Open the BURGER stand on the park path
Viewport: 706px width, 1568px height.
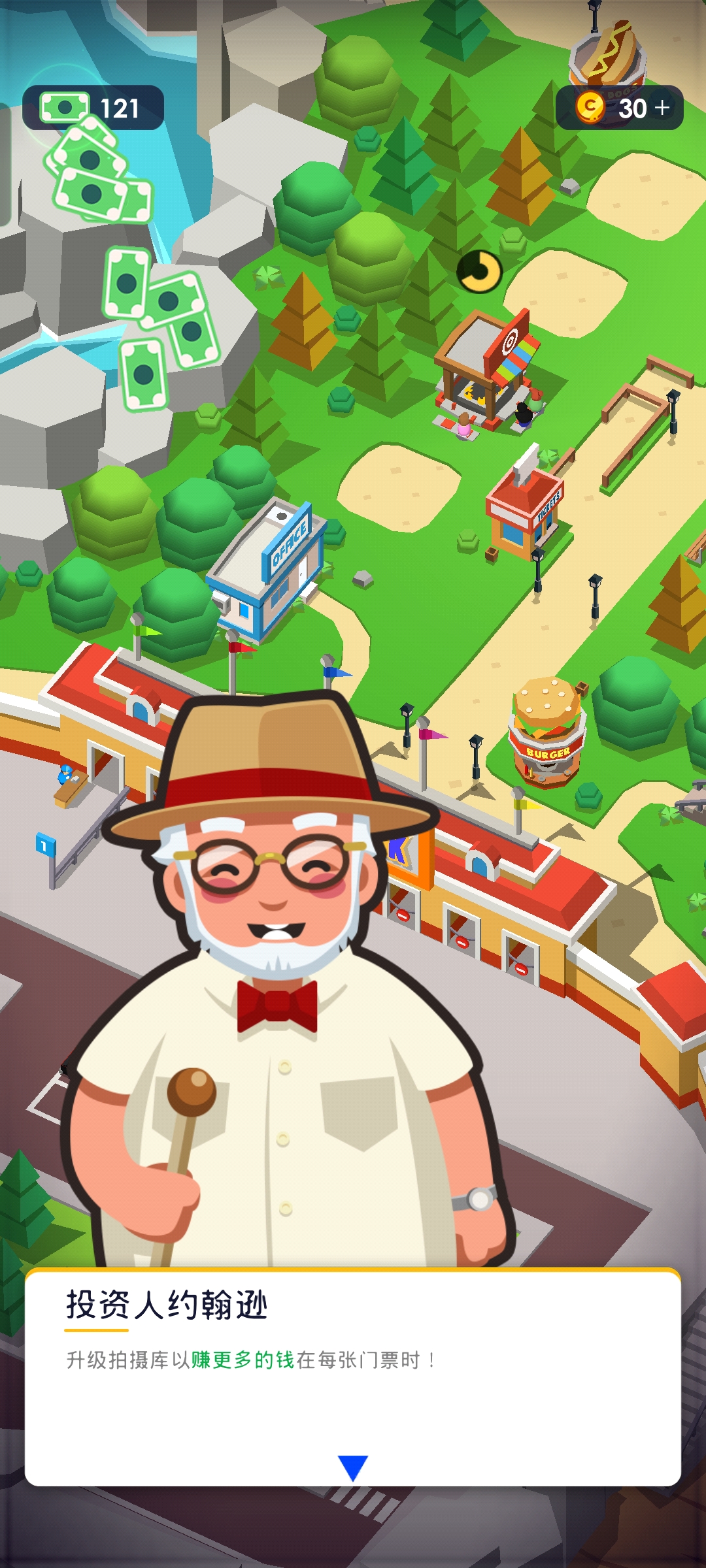(x=549, y=732)
